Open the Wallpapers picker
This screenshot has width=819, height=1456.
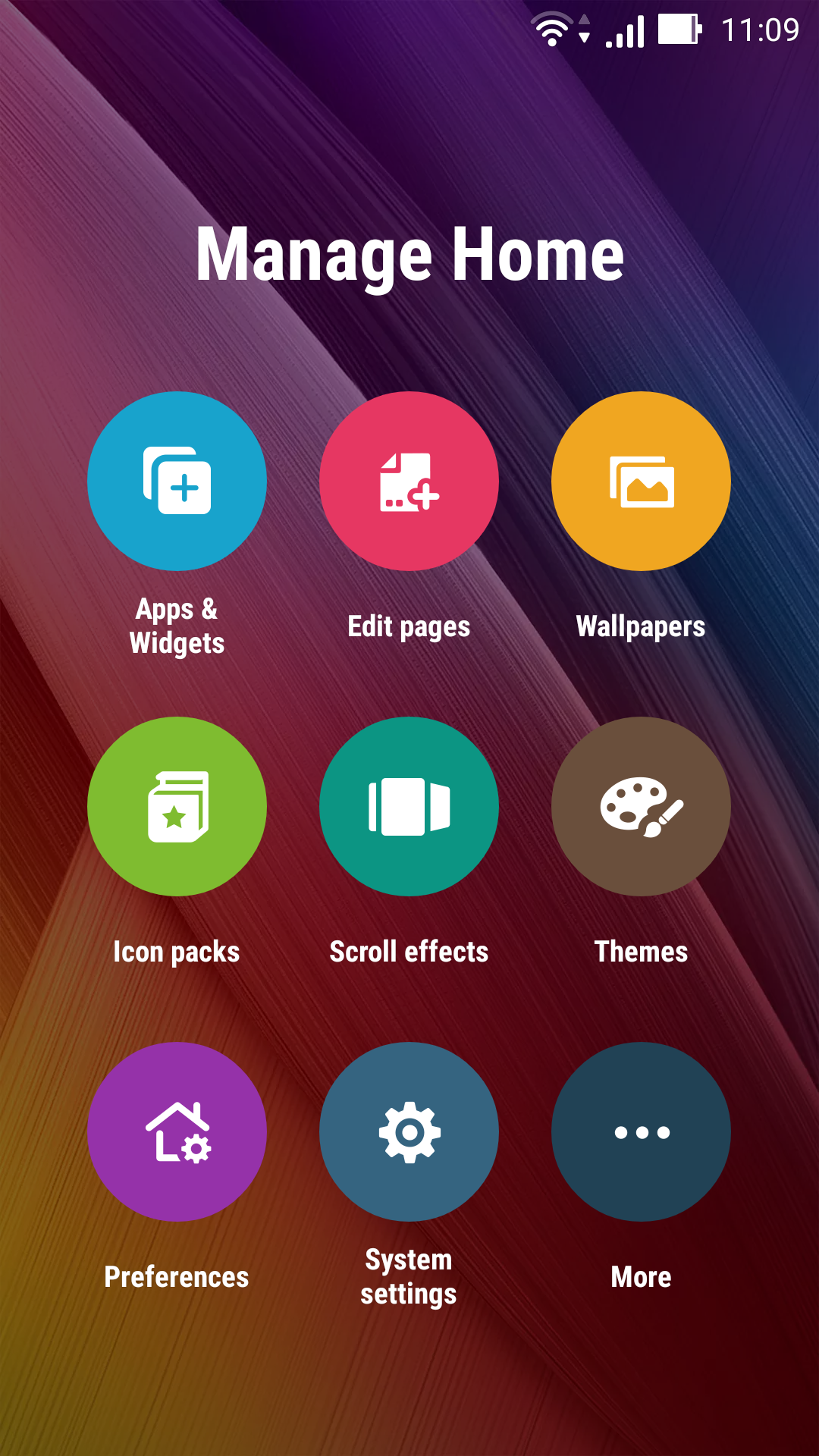(641, 481)
